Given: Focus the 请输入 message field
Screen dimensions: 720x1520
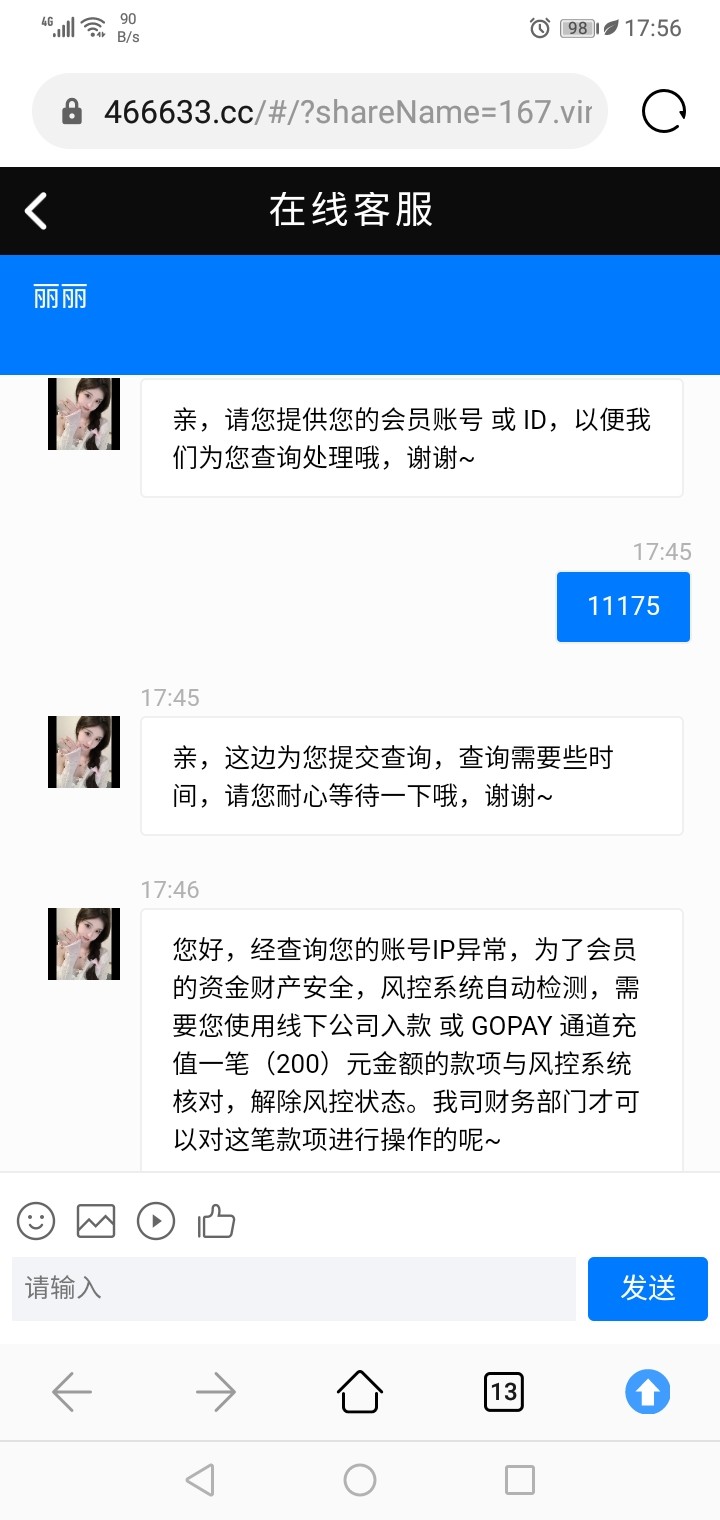Looking at the screenshot, I should (x=294, y=1288).
